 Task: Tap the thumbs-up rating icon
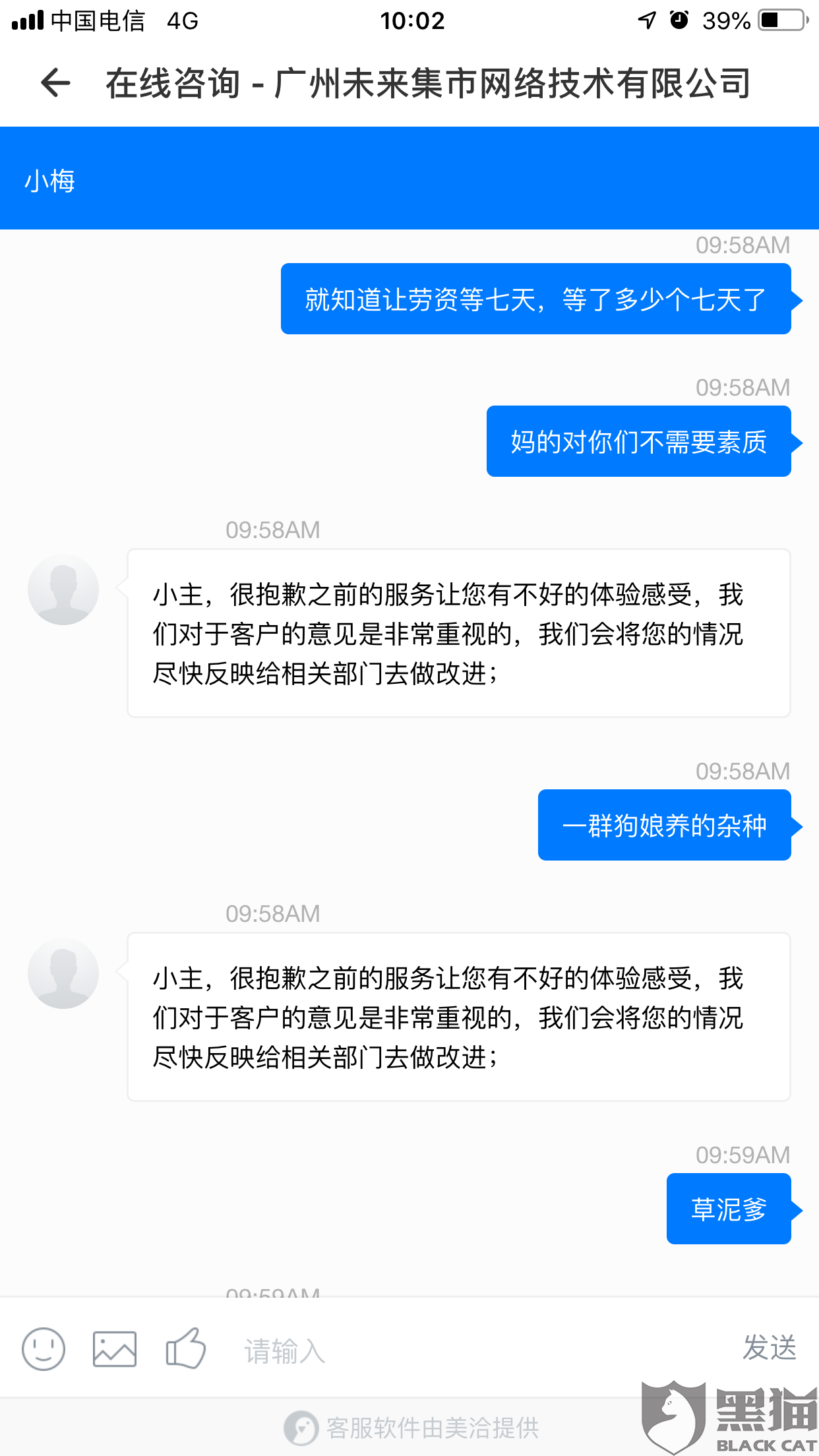click(185, 1349)
